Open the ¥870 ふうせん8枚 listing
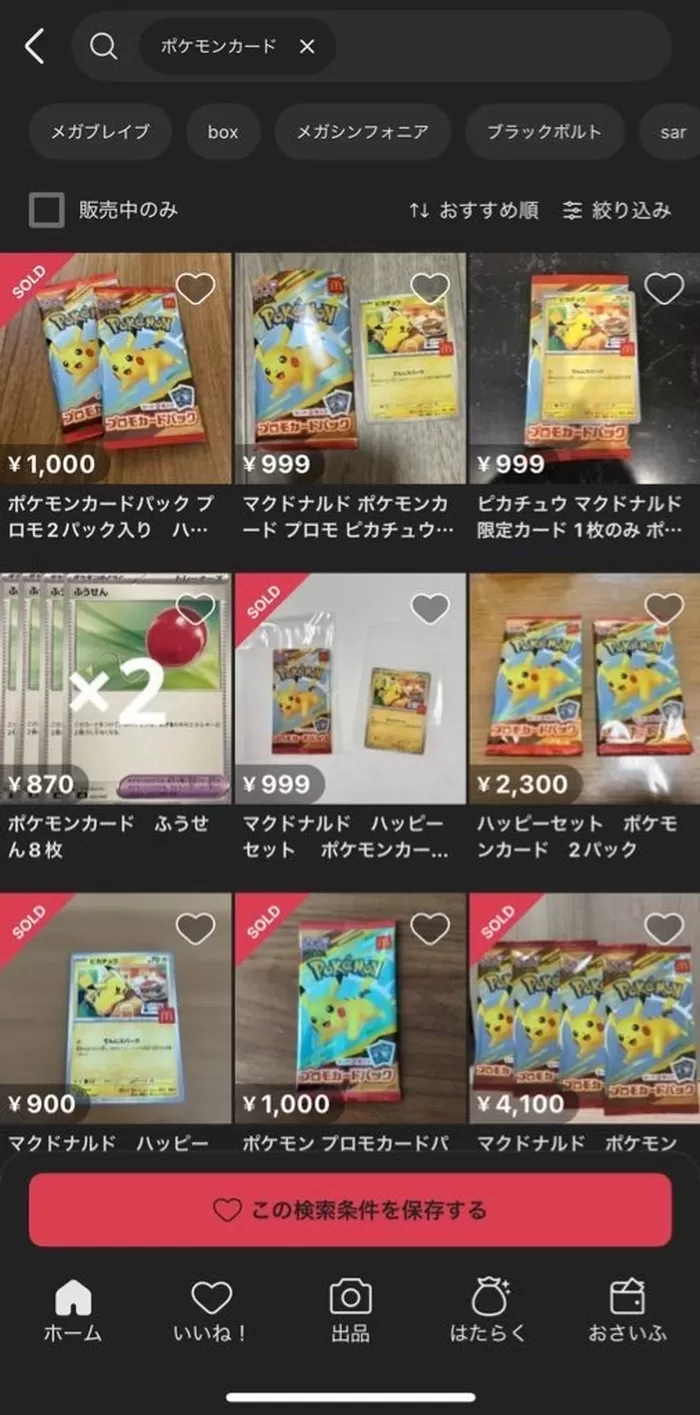 coord(116,689)
